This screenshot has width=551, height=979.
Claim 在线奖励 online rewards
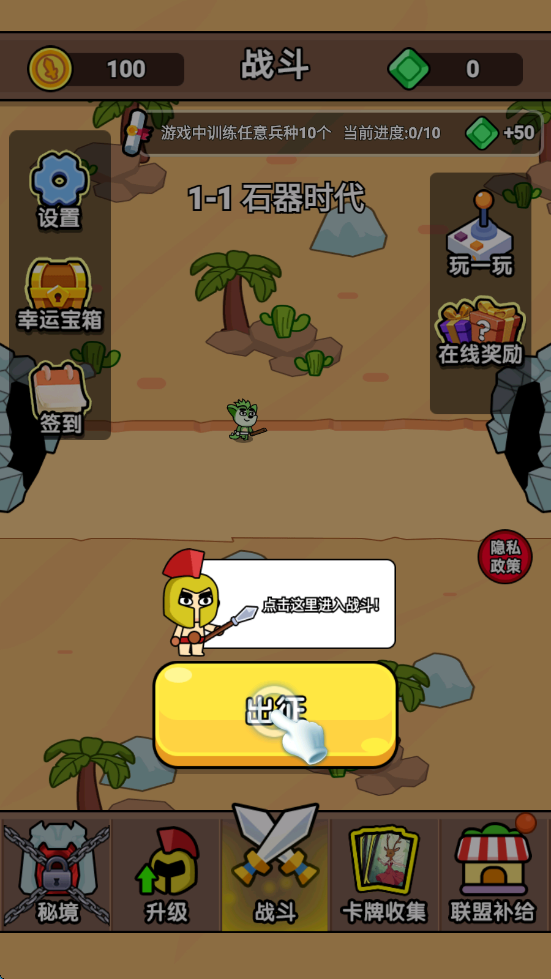[480, 332]
